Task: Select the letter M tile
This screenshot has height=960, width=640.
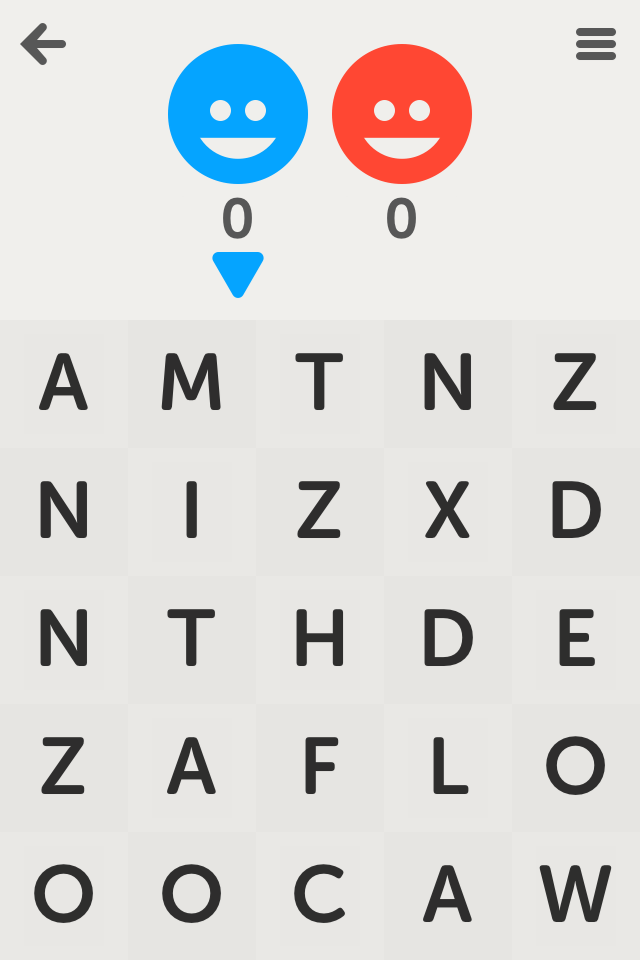Action: 192,384
